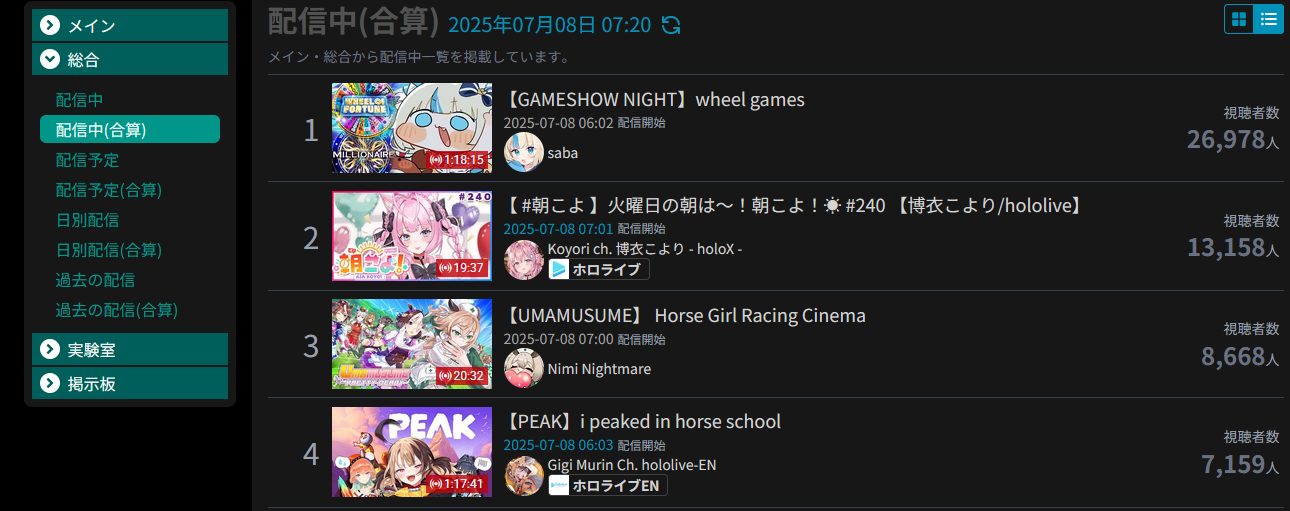Expand the 実験室 section
Image resolution: width=1290 pixels, height=511 pixels.
click(x=130, y=350)
